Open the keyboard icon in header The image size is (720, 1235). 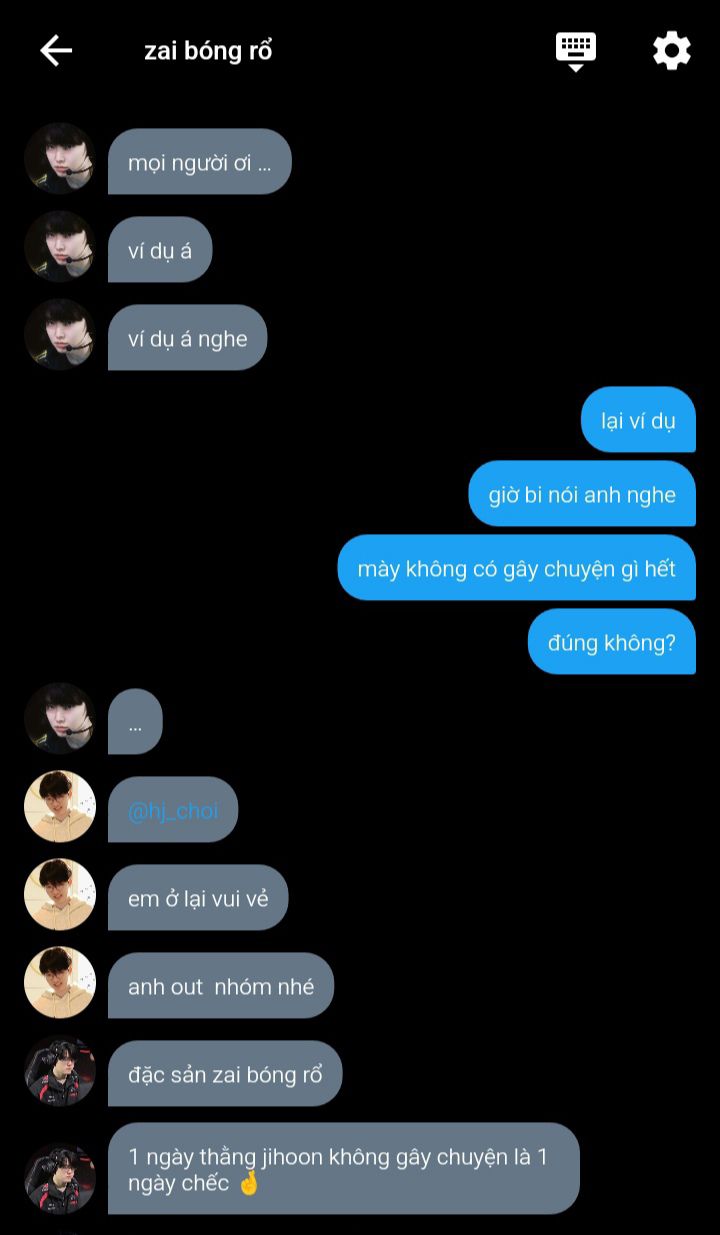[576, 51]
